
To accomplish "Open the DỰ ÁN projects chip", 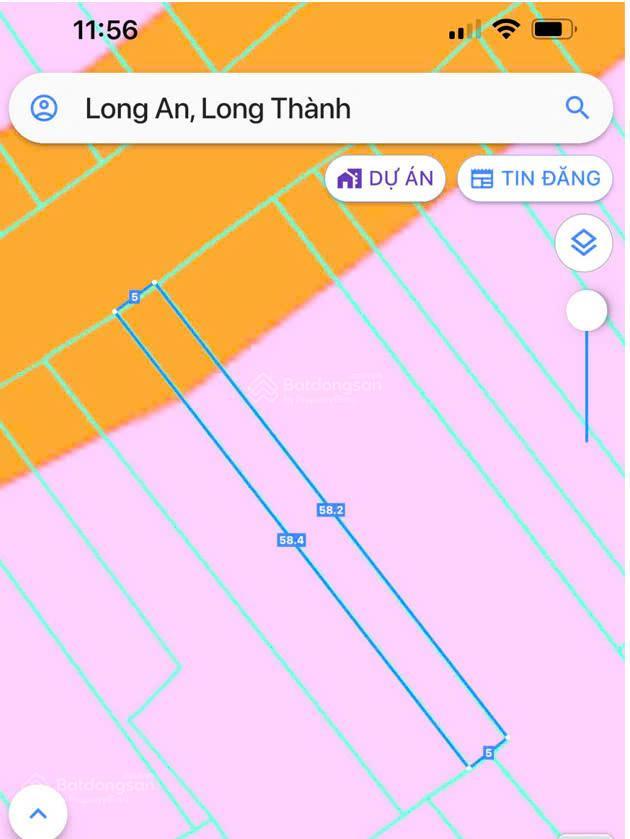I will (385, 178).
